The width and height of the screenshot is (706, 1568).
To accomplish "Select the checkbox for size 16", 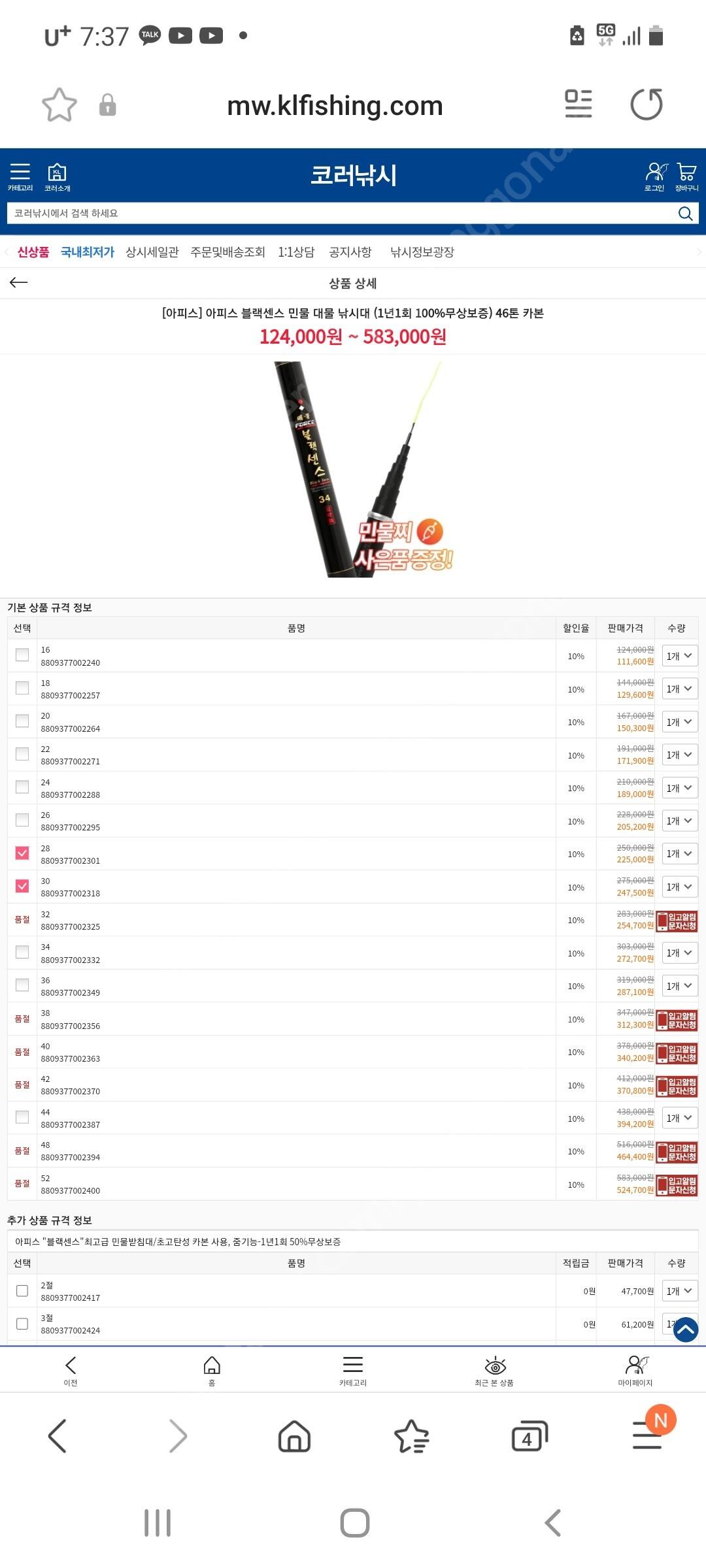I will click(22, 655).
